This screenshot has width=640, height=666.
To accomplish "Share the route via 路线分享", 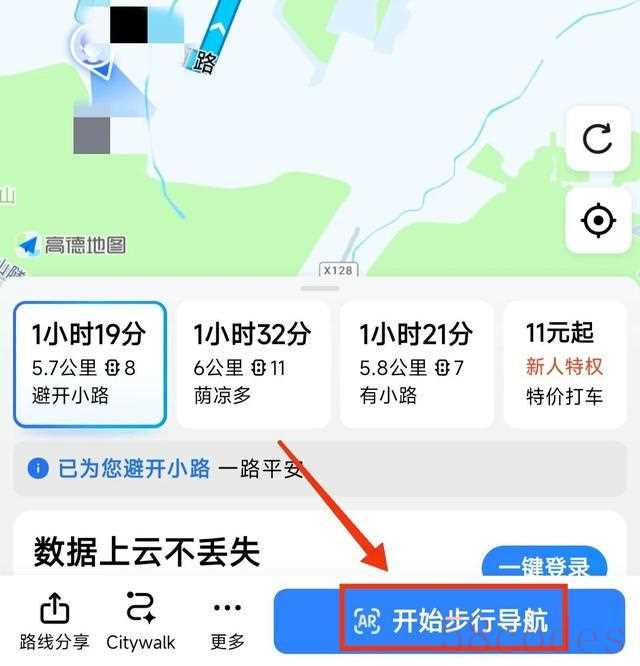I will (x=53, y=621).
